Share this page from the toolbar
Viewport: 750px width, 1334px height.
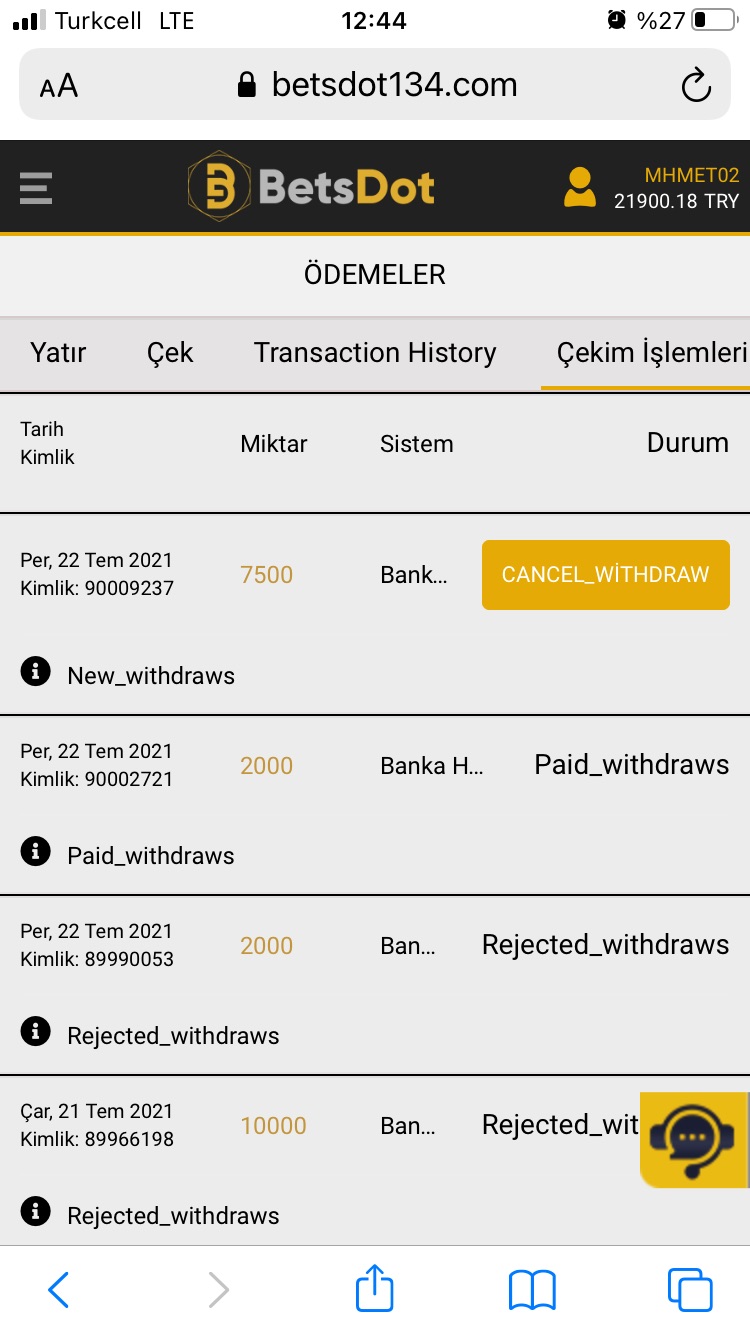(375, 1287)
